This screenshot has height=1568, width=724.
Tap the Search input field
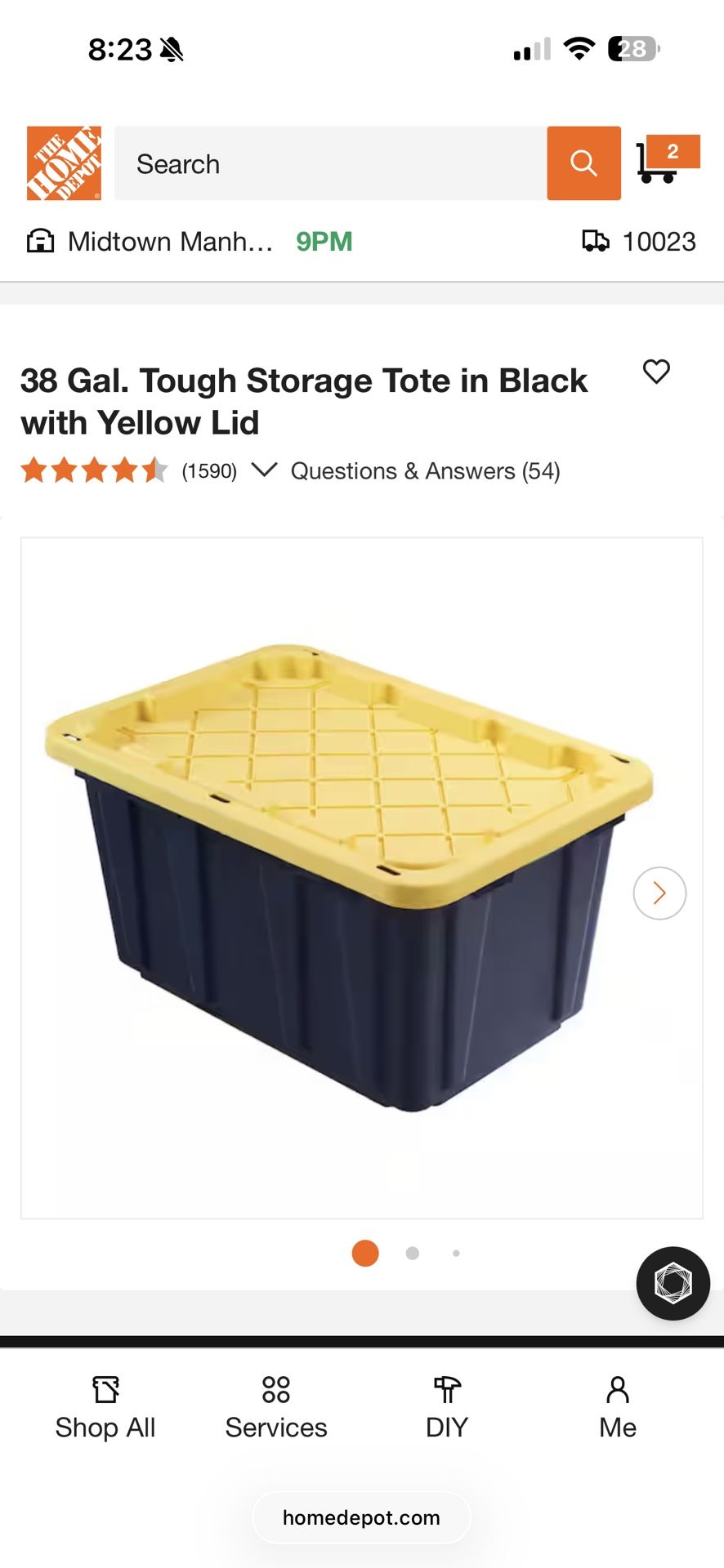pos(327,163)
